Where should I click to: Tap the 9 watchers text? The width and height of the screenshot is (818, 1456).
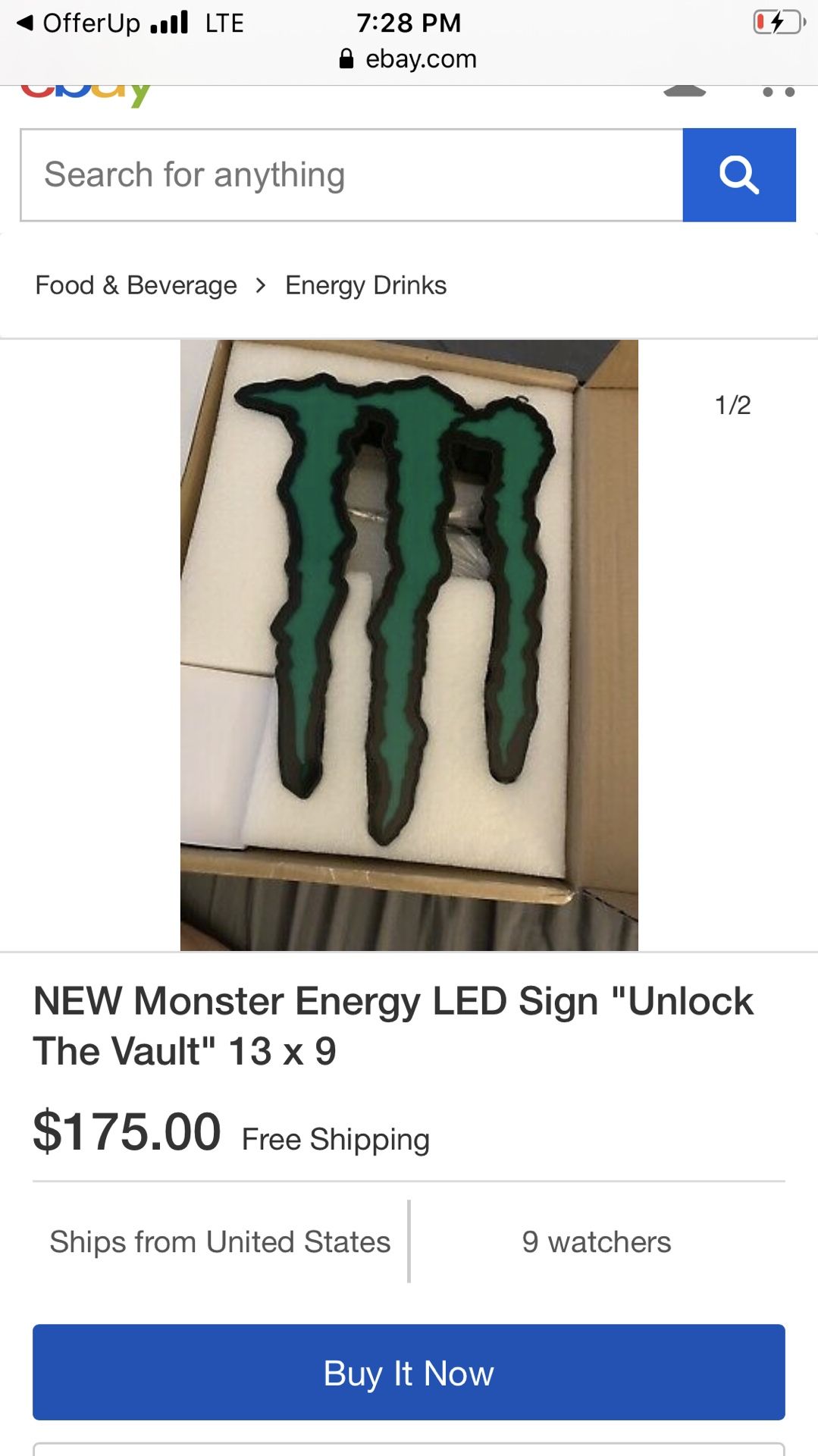[x=596, y=1241]
